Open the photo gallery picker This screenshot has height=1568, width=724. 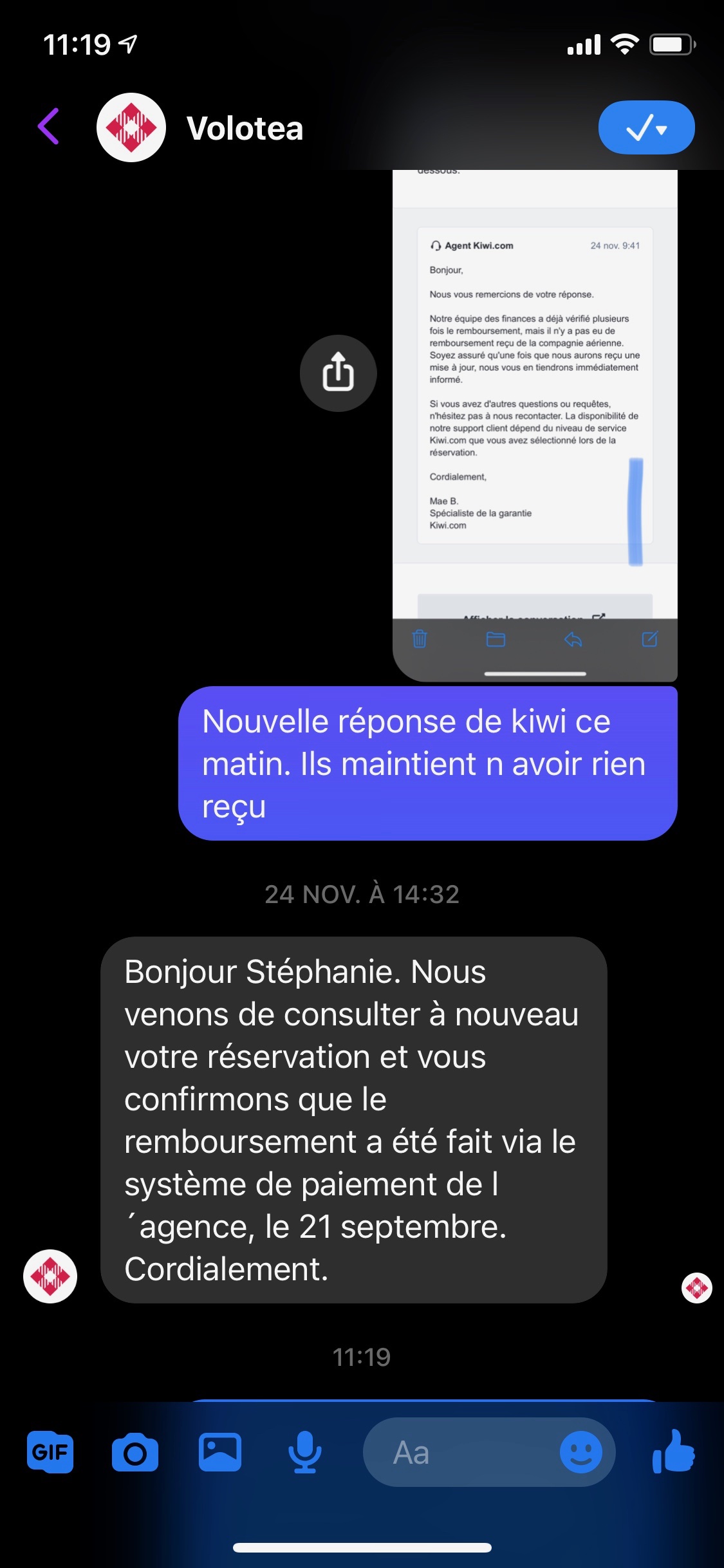219,1452
